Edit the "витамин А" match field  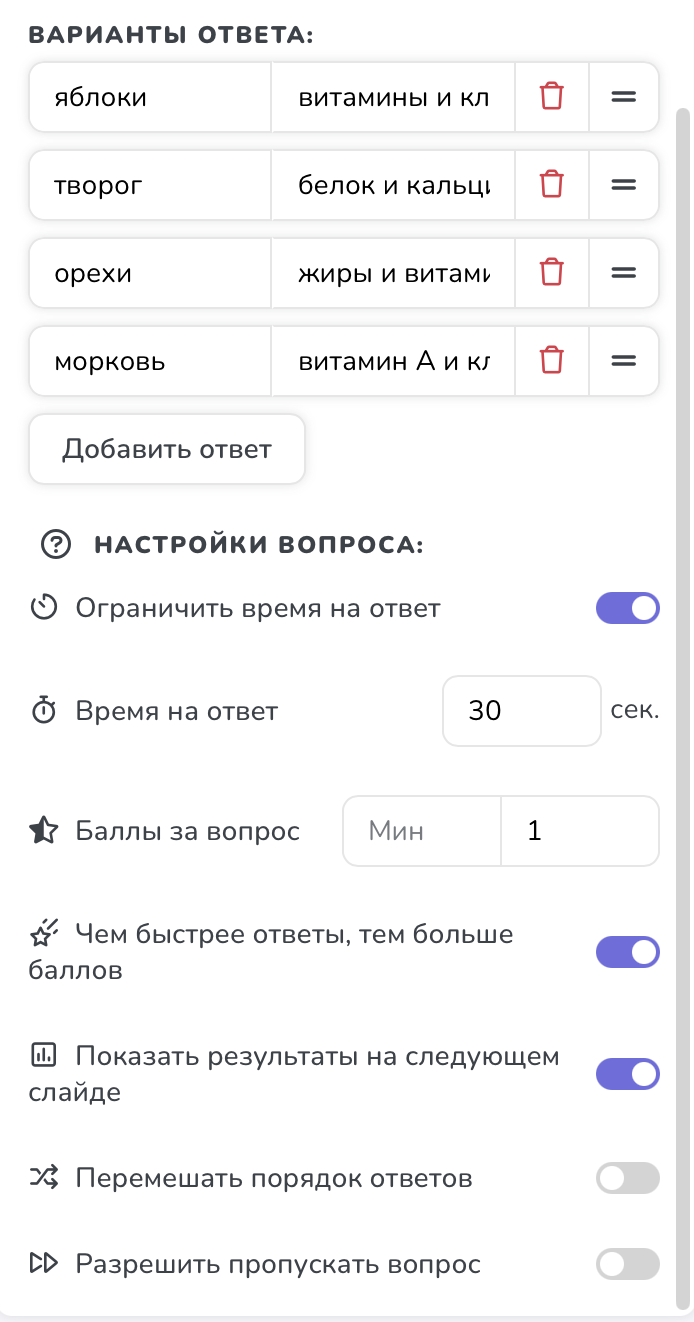tap(393, 361)
